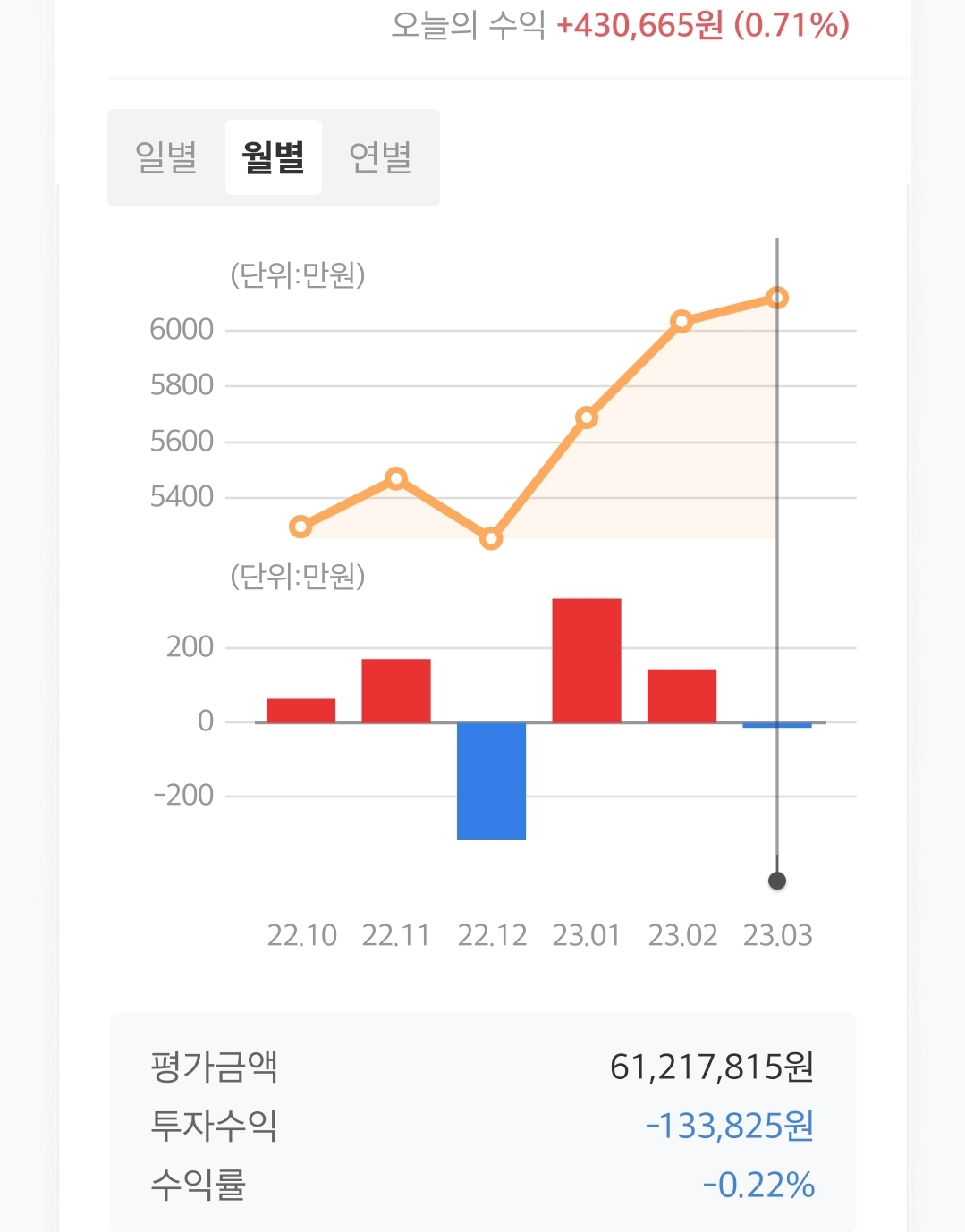The height and width of the screenshot is (1232, 965).
Task: Select the 22.12 blue loss bar
Action: click(x=491, y=780)
